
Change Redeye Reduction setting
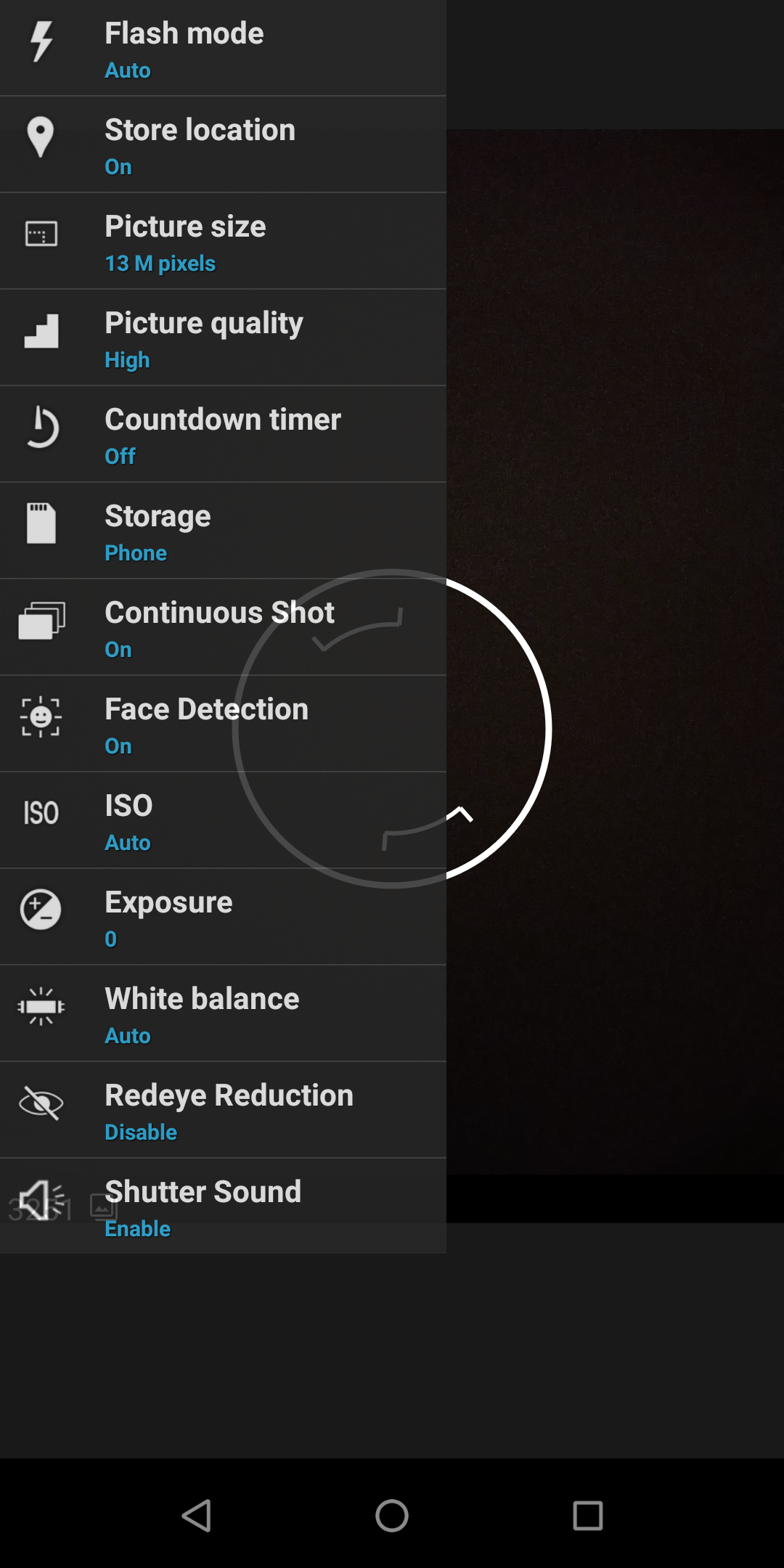(223, 1110)
